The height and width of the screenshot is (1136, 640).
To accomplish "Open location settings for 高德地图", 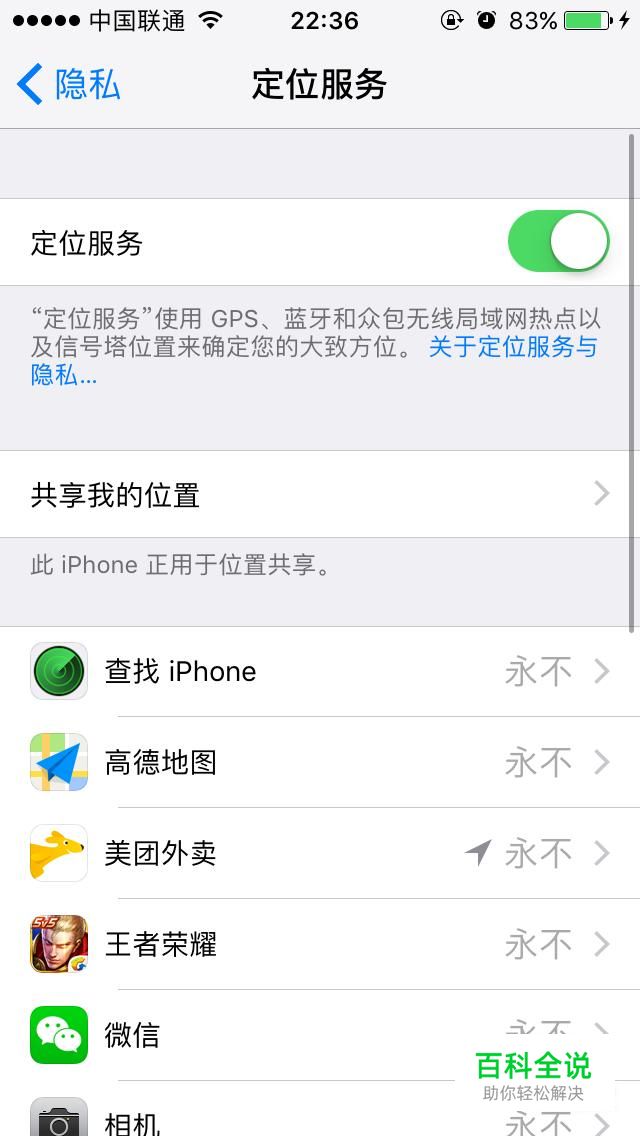I will (x=320, y=762).
